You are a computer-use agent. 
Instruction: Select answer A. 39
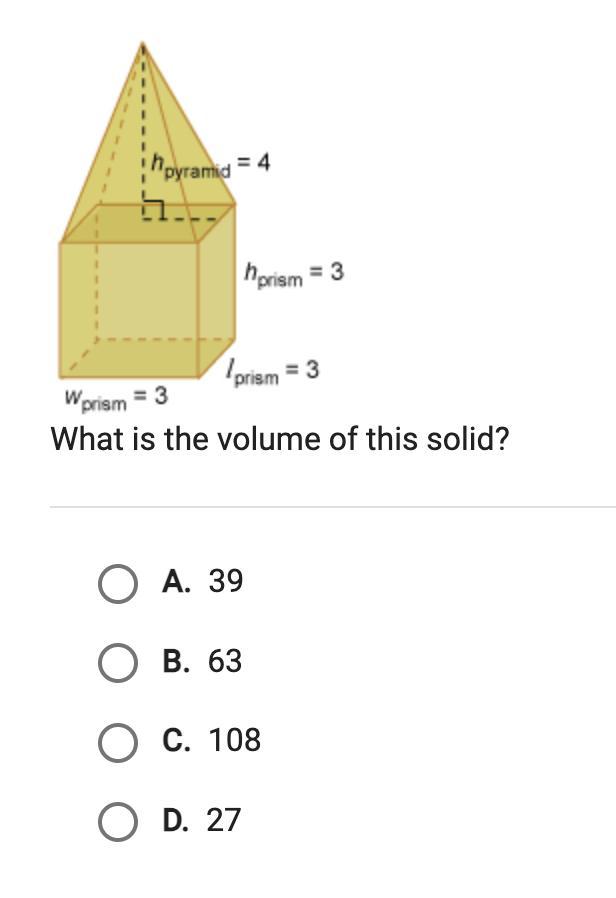click(118, 582)
